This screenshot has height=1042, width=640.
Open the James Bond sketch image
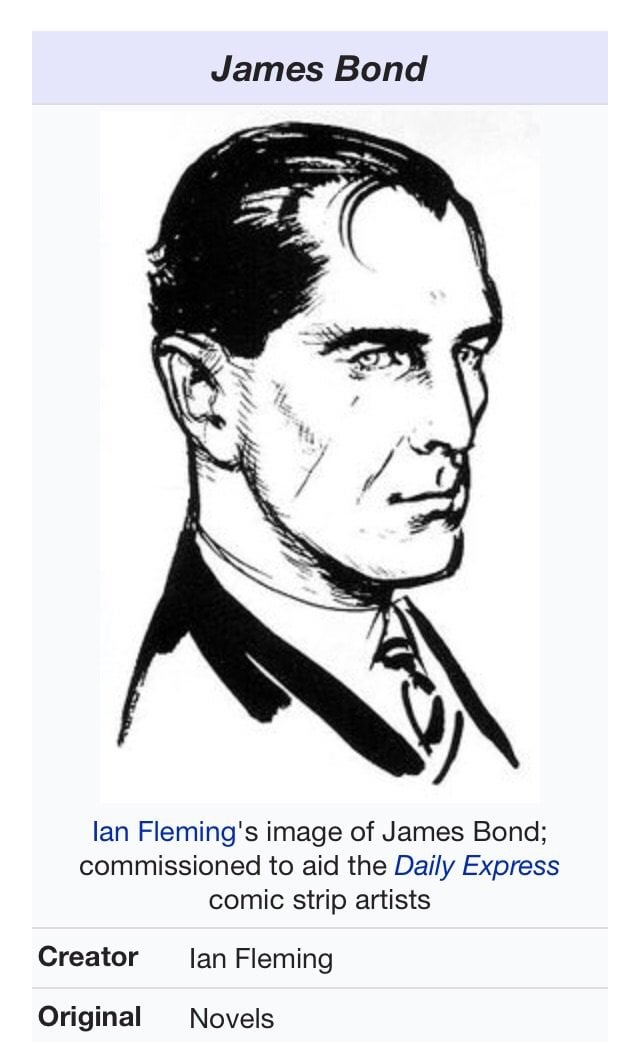click(x=320, y=455)
